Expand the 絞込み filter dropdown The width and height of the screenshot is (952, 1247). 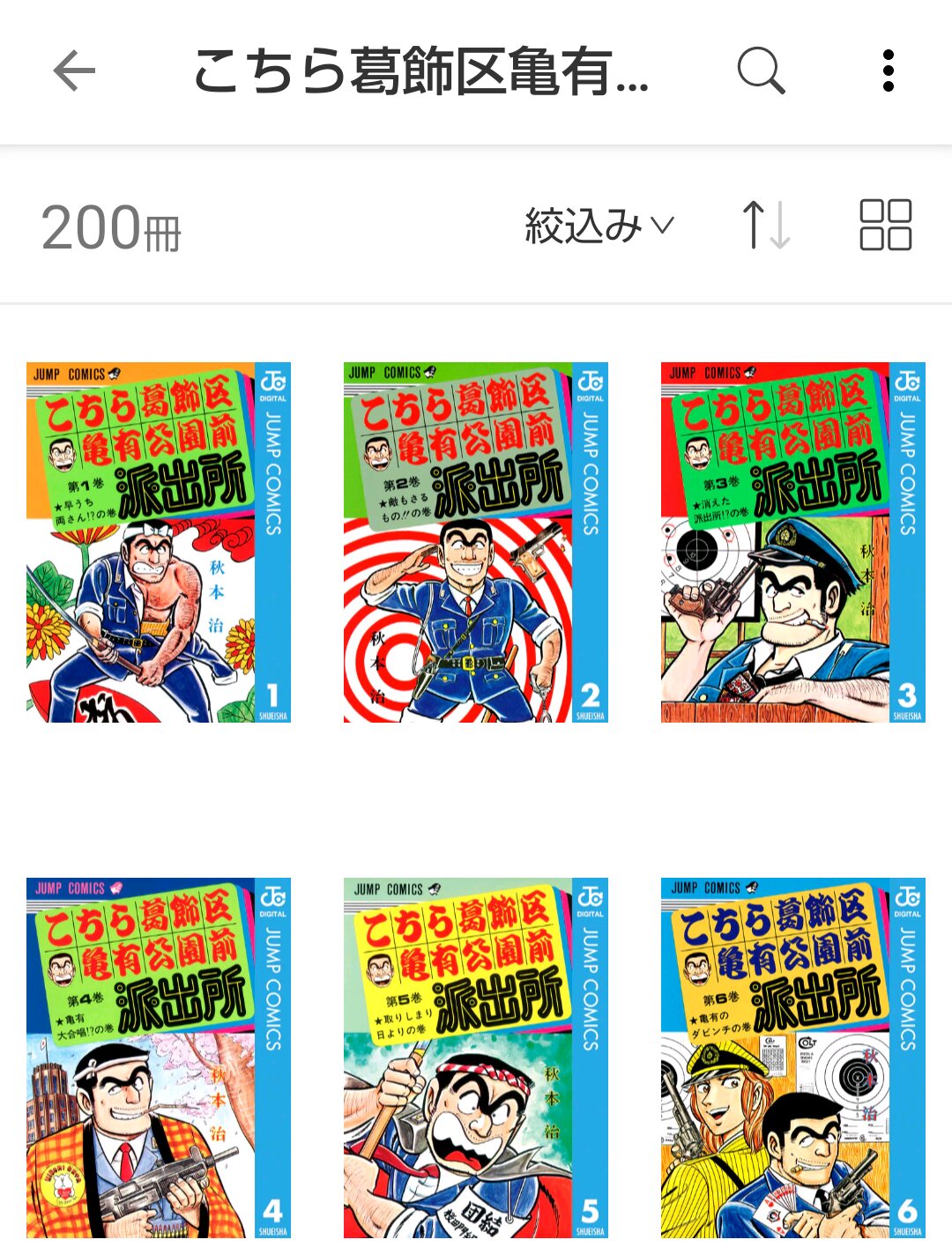(599, 226)
